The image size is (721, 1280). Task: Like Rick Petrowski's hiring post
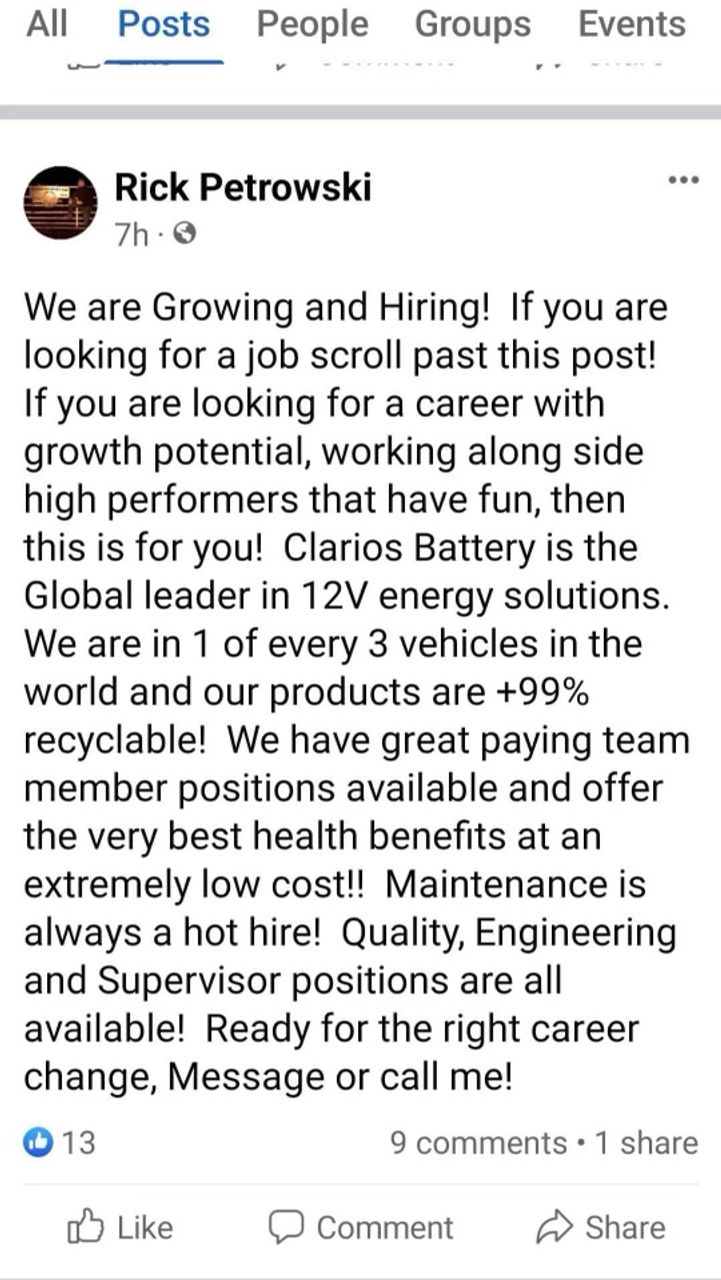point(120,1227)
